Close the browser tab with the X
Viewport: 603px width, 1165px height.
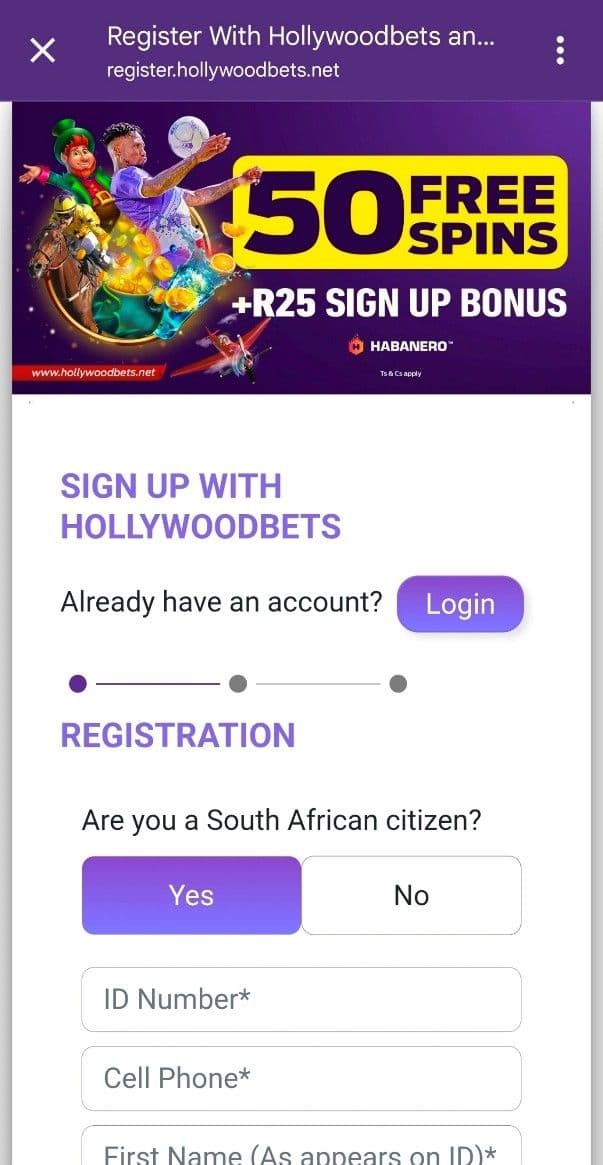[42, 50]
